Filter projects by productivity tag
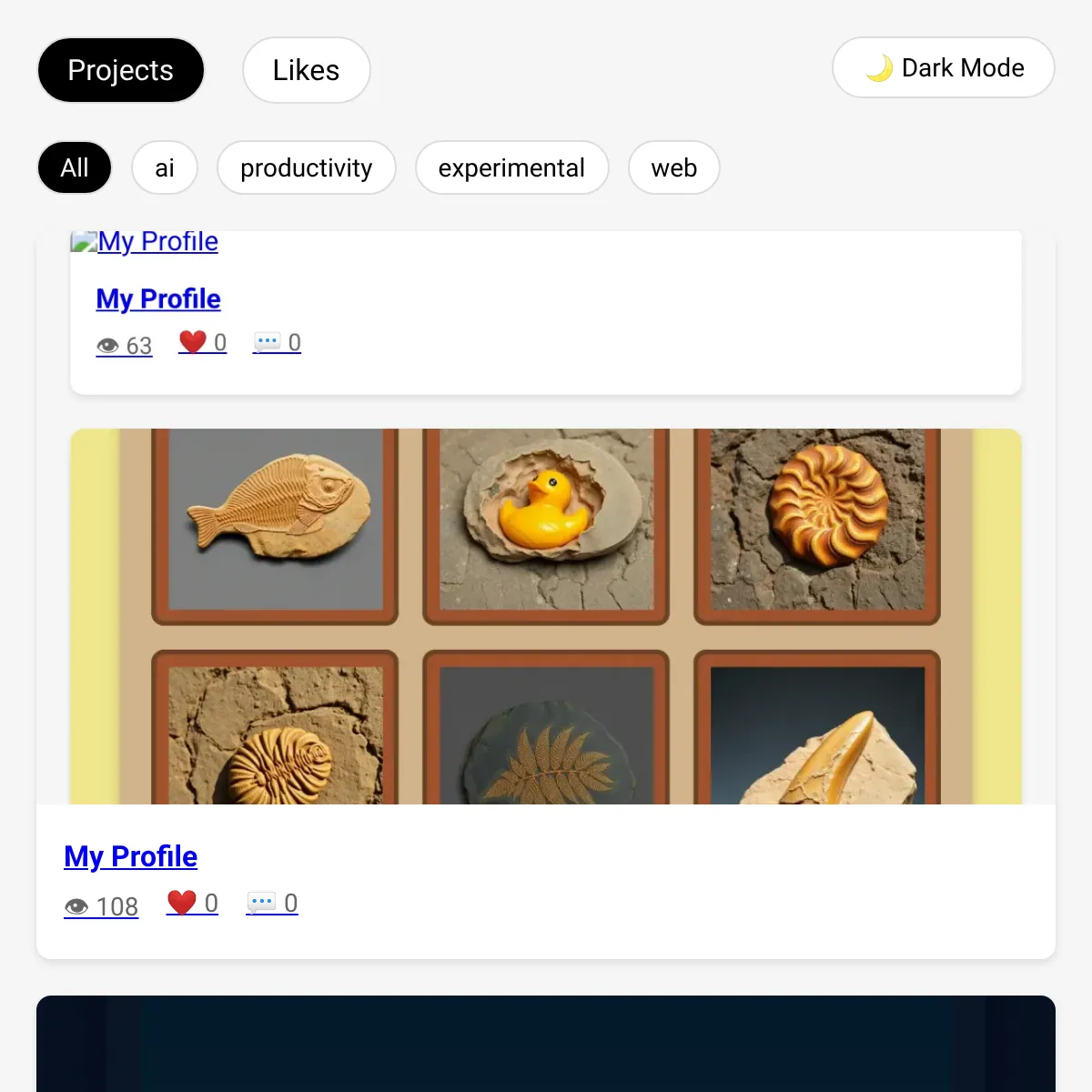Viewport: 1092px width, 1092px height. pos(306,167)
